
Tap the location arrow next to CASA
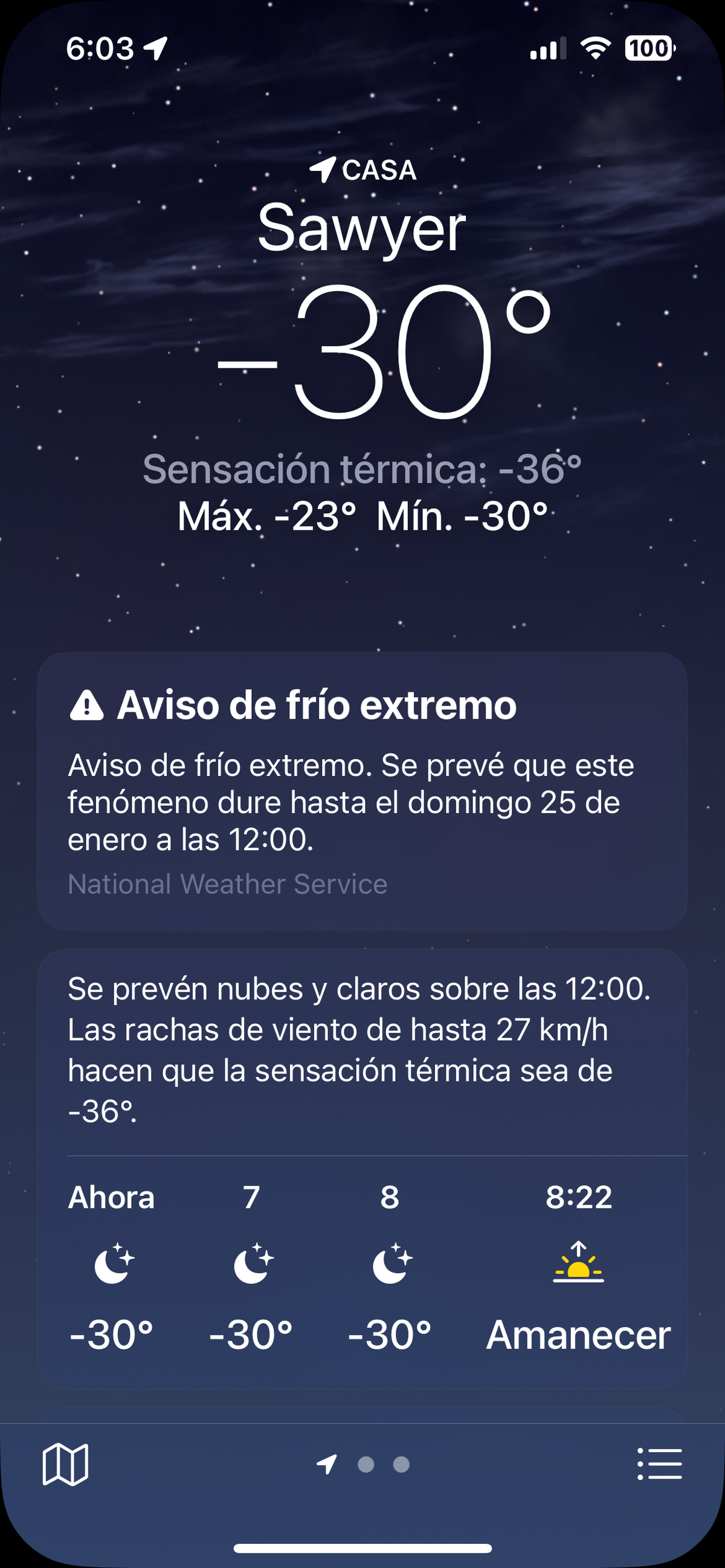[x=324, y=169]
